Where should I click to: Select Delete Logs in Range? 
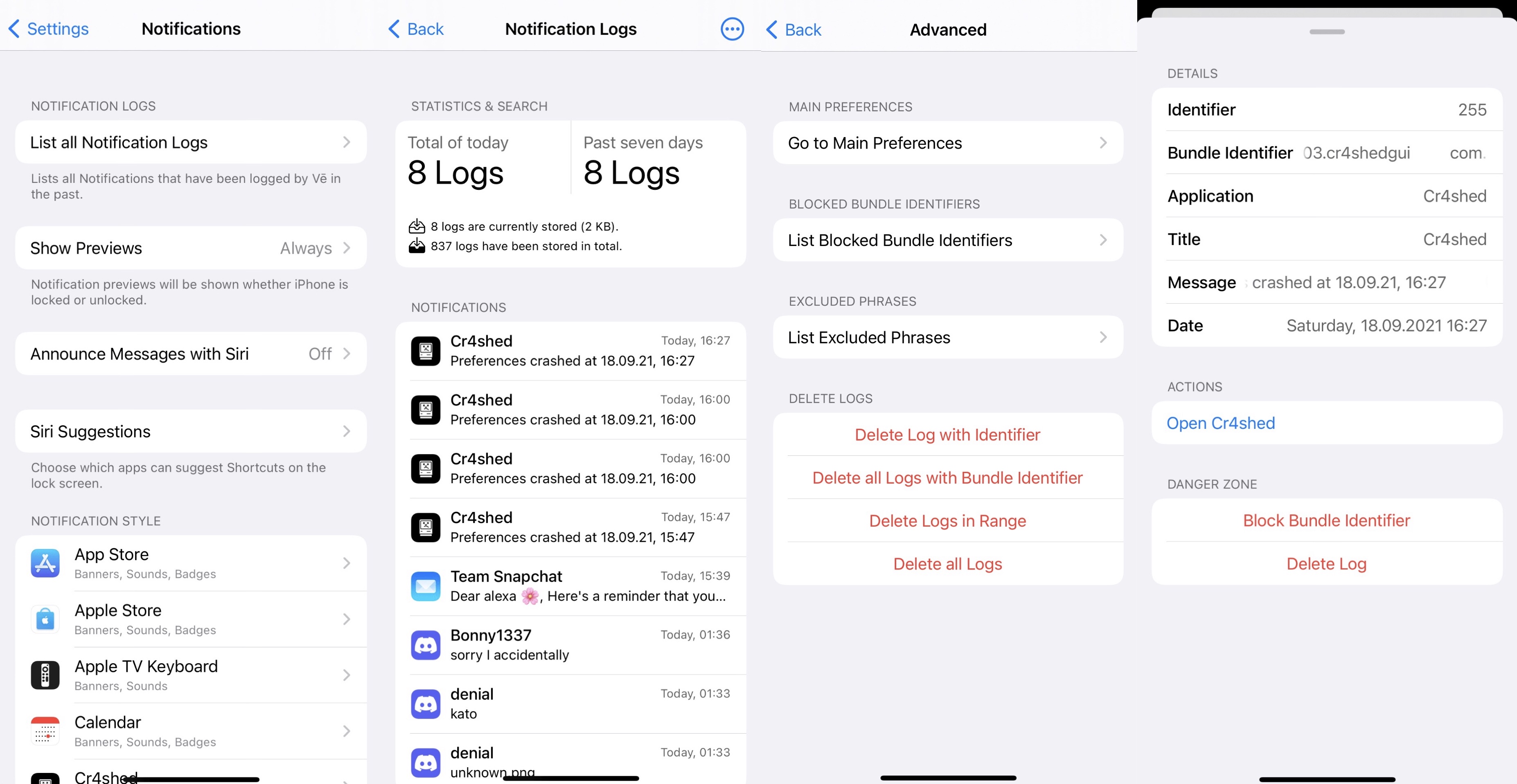(947, 521)
